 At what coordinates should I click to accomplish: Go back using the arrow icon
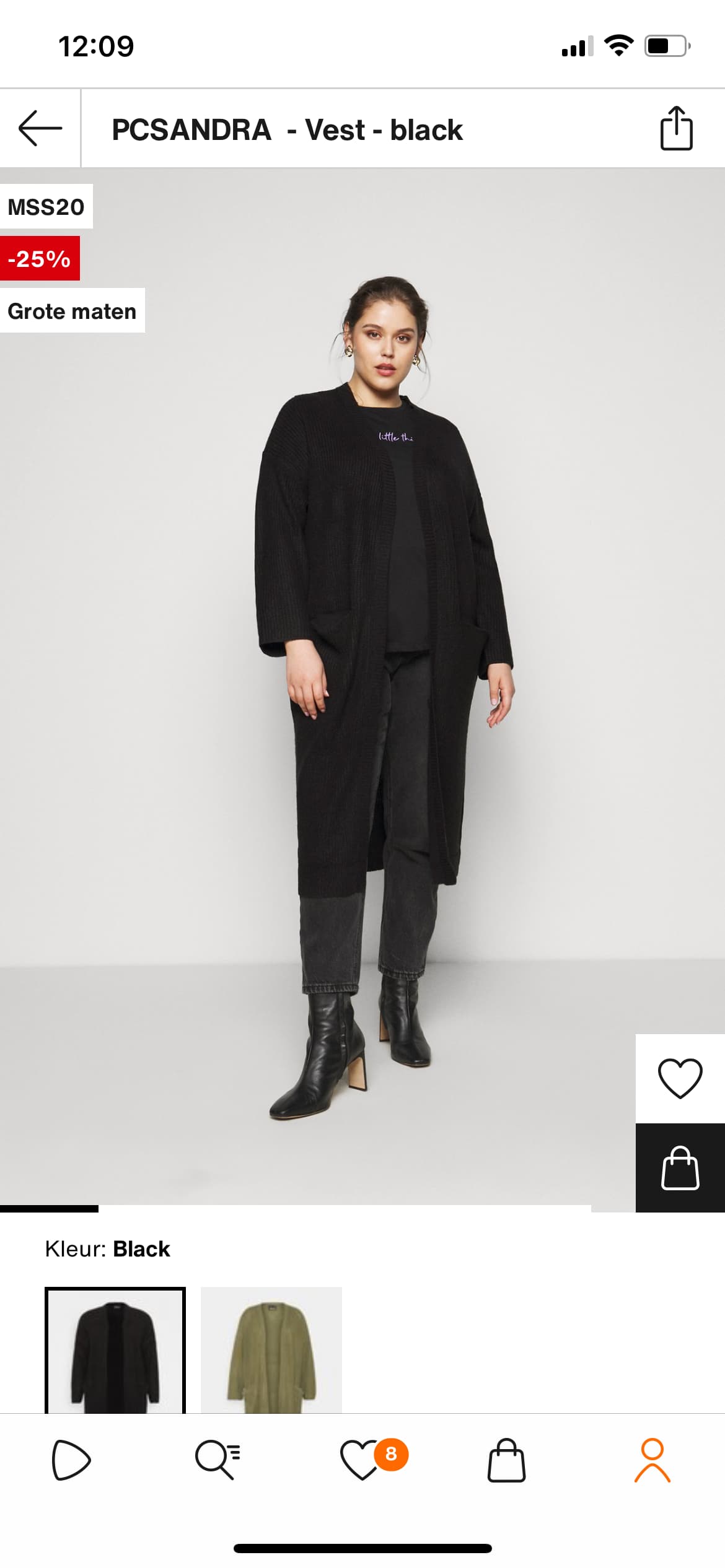tap(40, 128)
